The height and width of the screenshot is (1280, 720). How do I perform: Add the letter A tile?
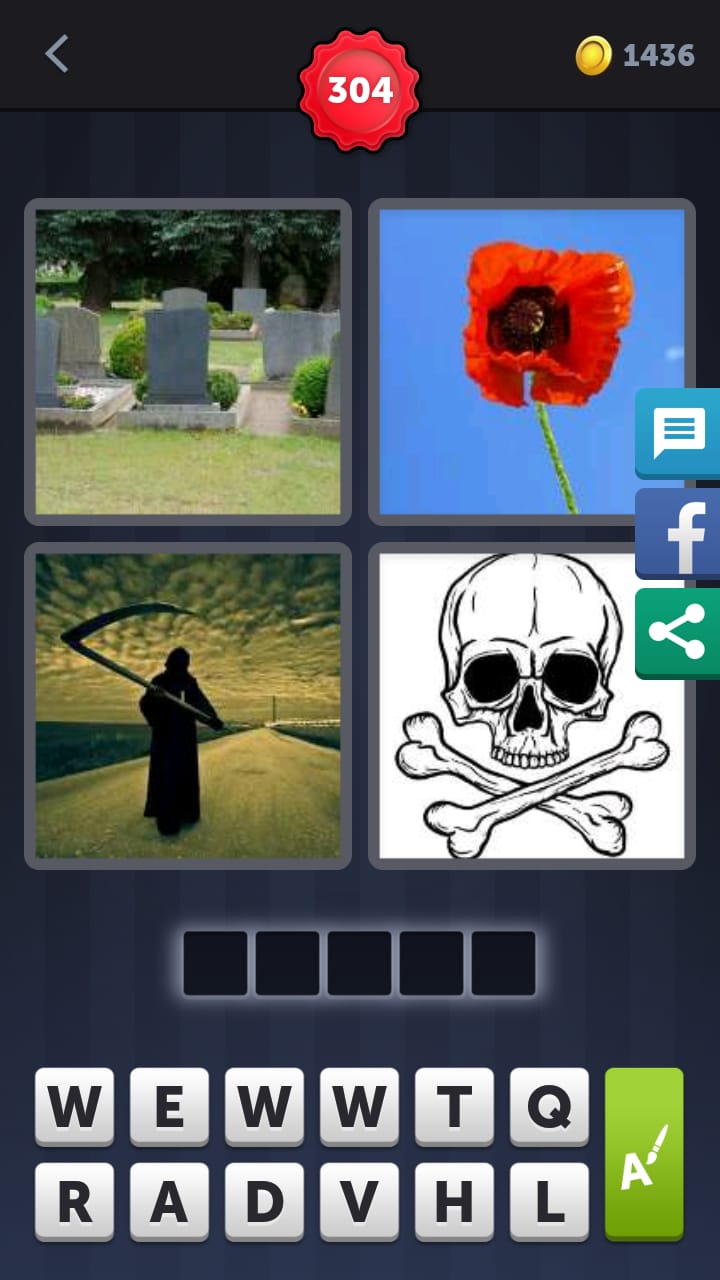(169, 1201)
